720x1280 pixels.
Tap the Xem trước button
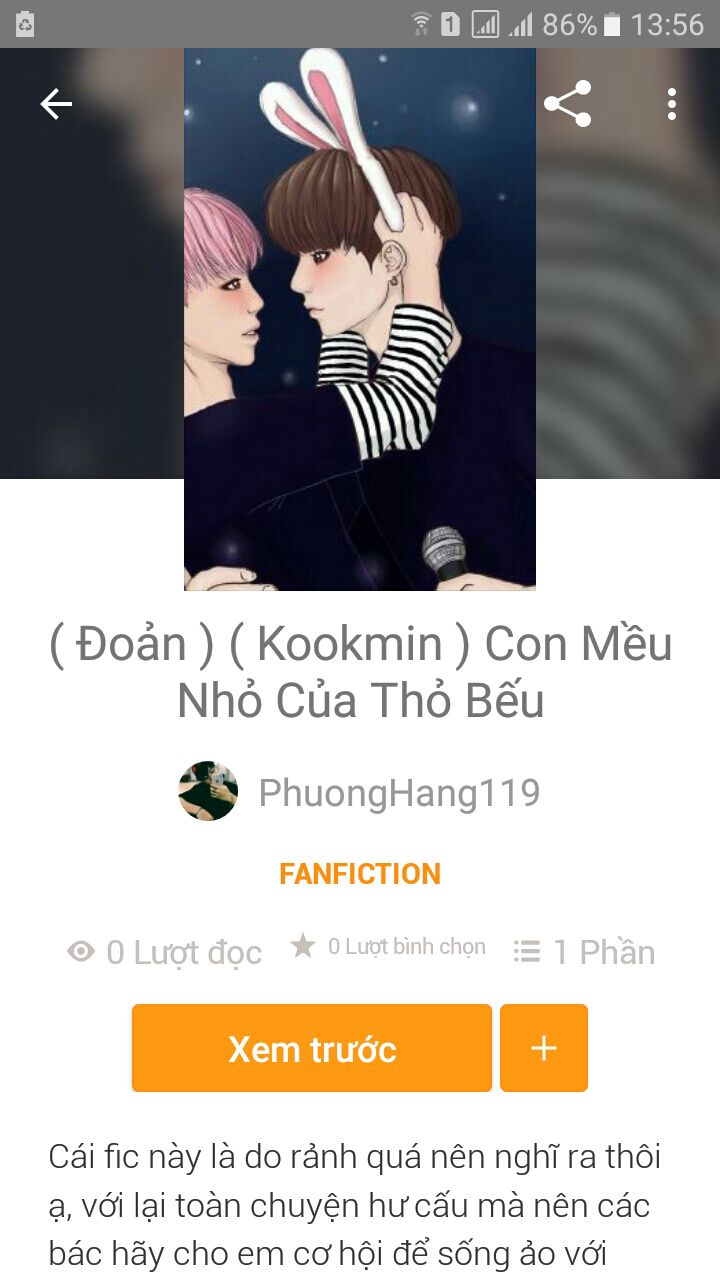[312, 1048]
